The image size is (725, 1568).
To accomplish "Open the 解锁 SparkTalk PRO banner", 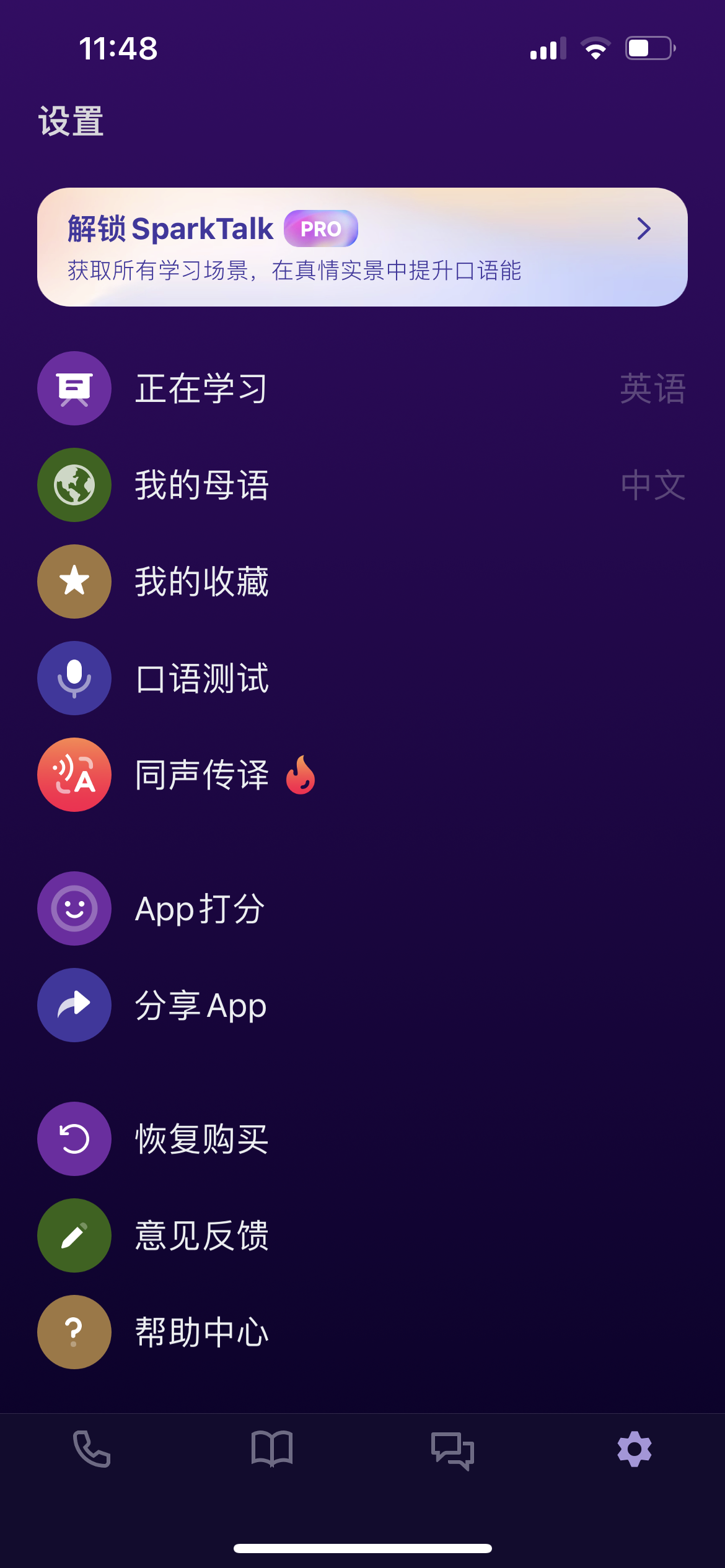I will coord(362,247).
